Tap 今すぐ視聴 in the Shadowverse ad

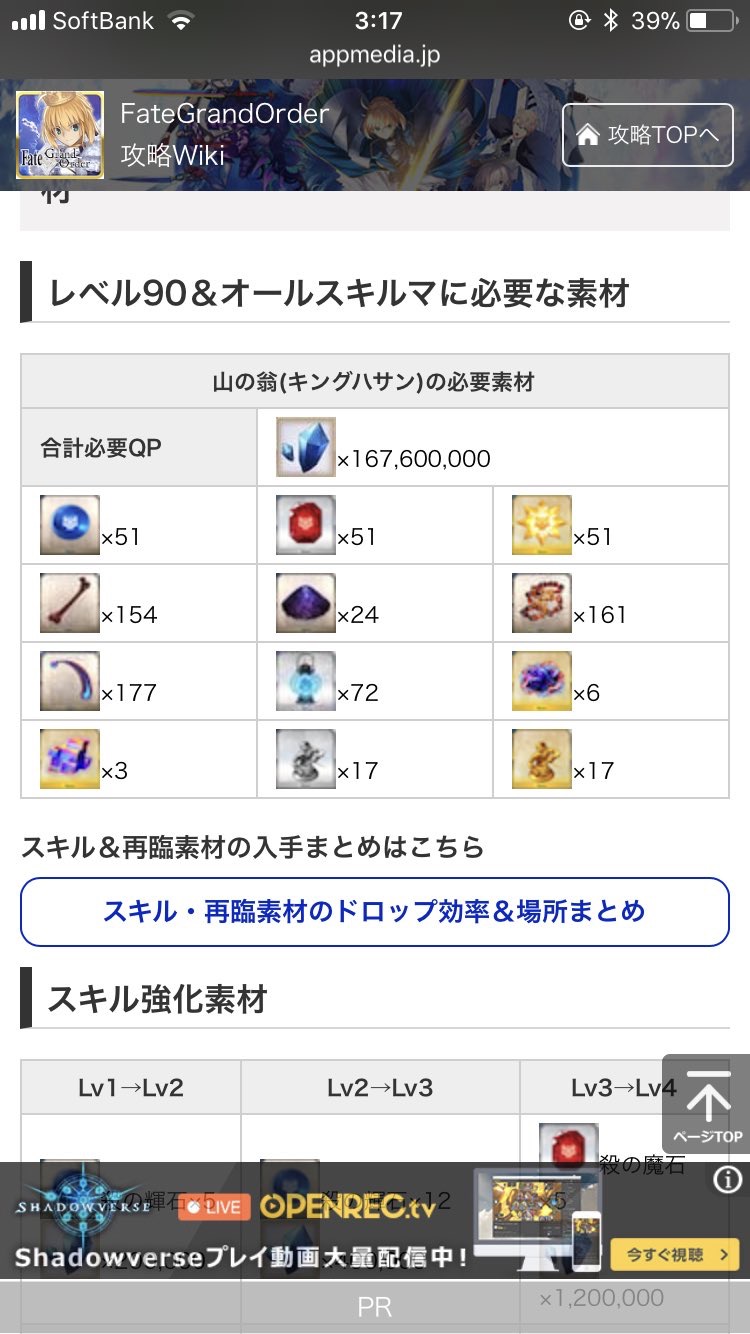pyautogui.click(x=674, y=1254)
